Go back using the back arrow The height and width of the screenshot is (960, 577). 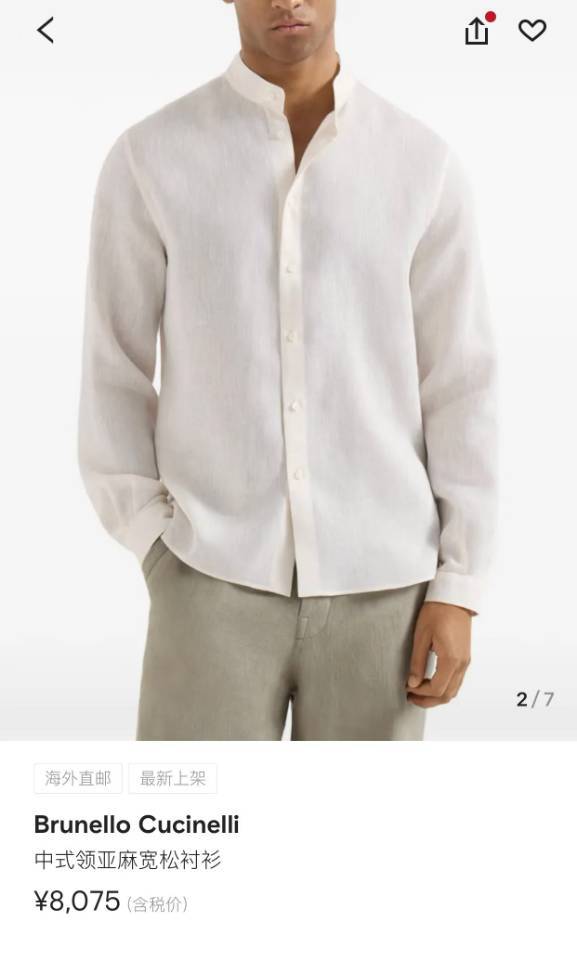tap(46, 30)
